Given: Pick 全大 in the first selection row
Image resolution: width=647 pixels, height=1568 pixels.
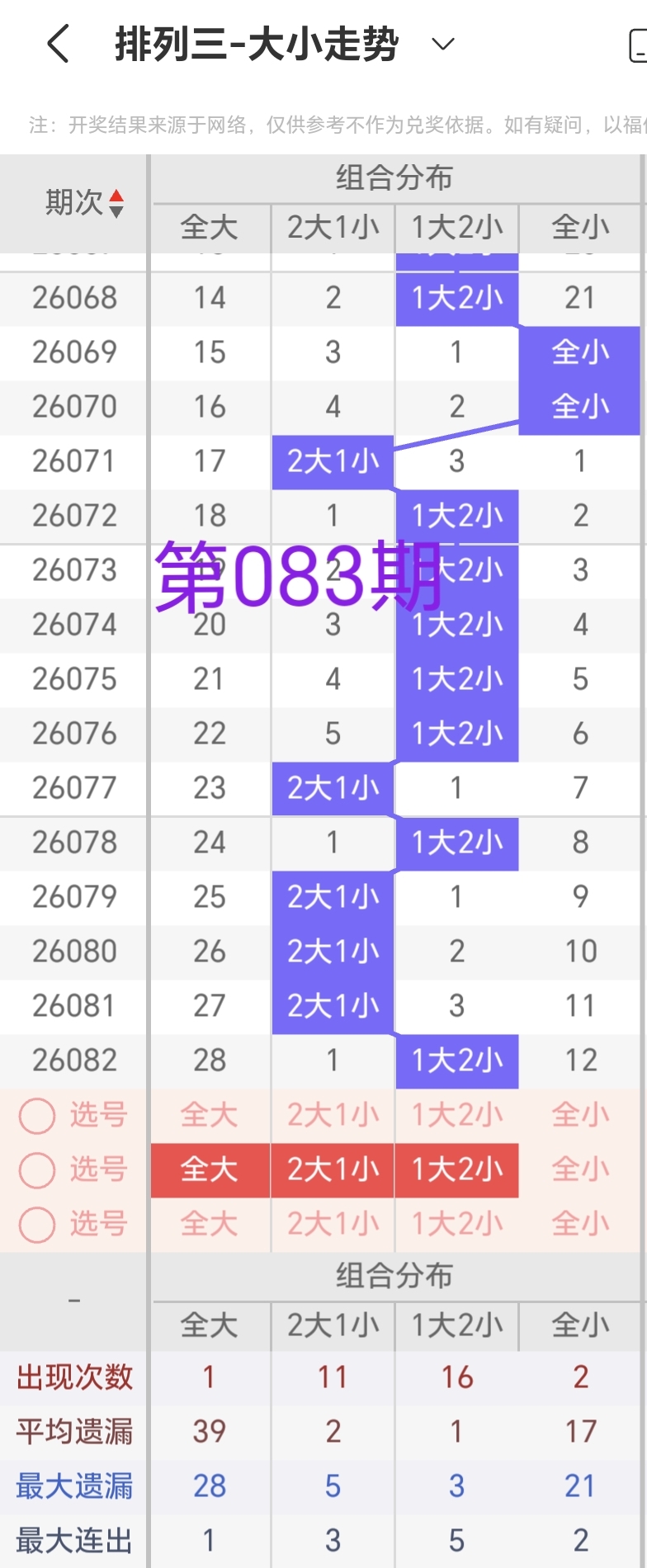Looking at the screenshot, I should 209,1115.
